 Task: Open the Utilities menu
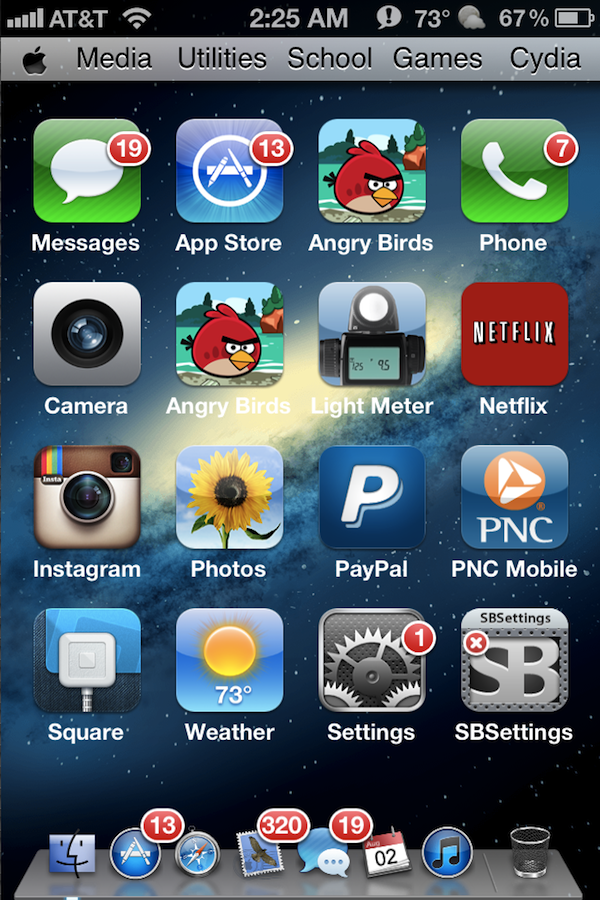[x=222, y=58]
